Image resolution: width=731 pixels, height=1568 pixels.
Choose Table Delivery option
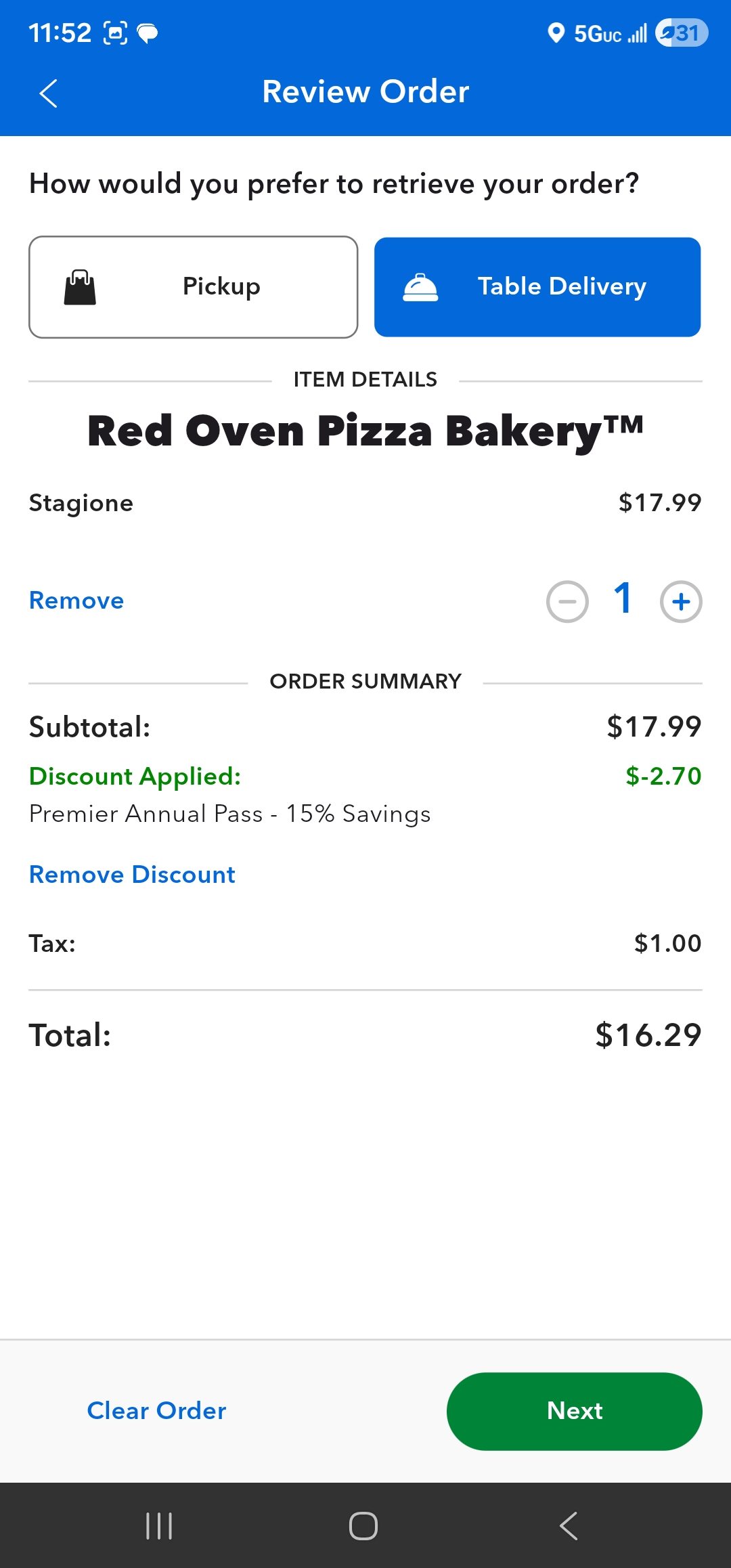point(537,287)
